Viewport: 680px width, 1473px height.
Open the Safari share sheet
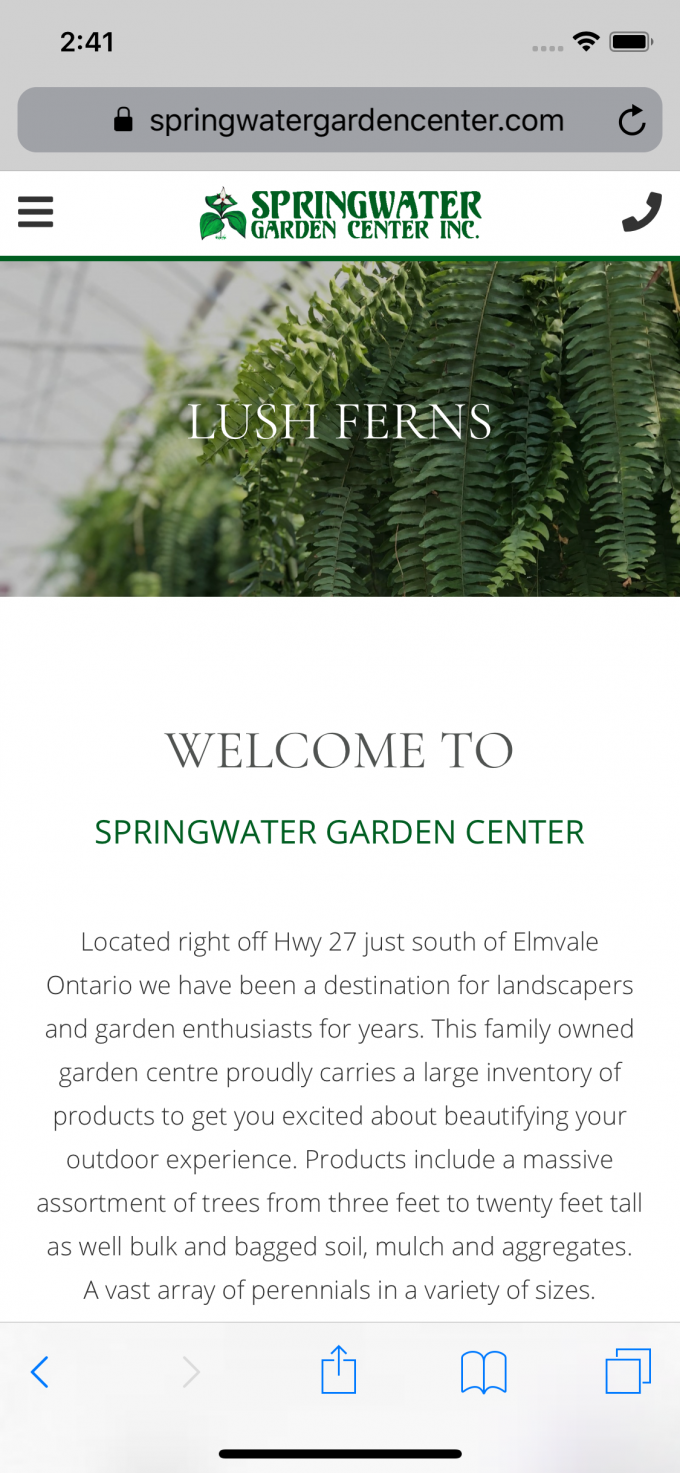(339, 1370)
